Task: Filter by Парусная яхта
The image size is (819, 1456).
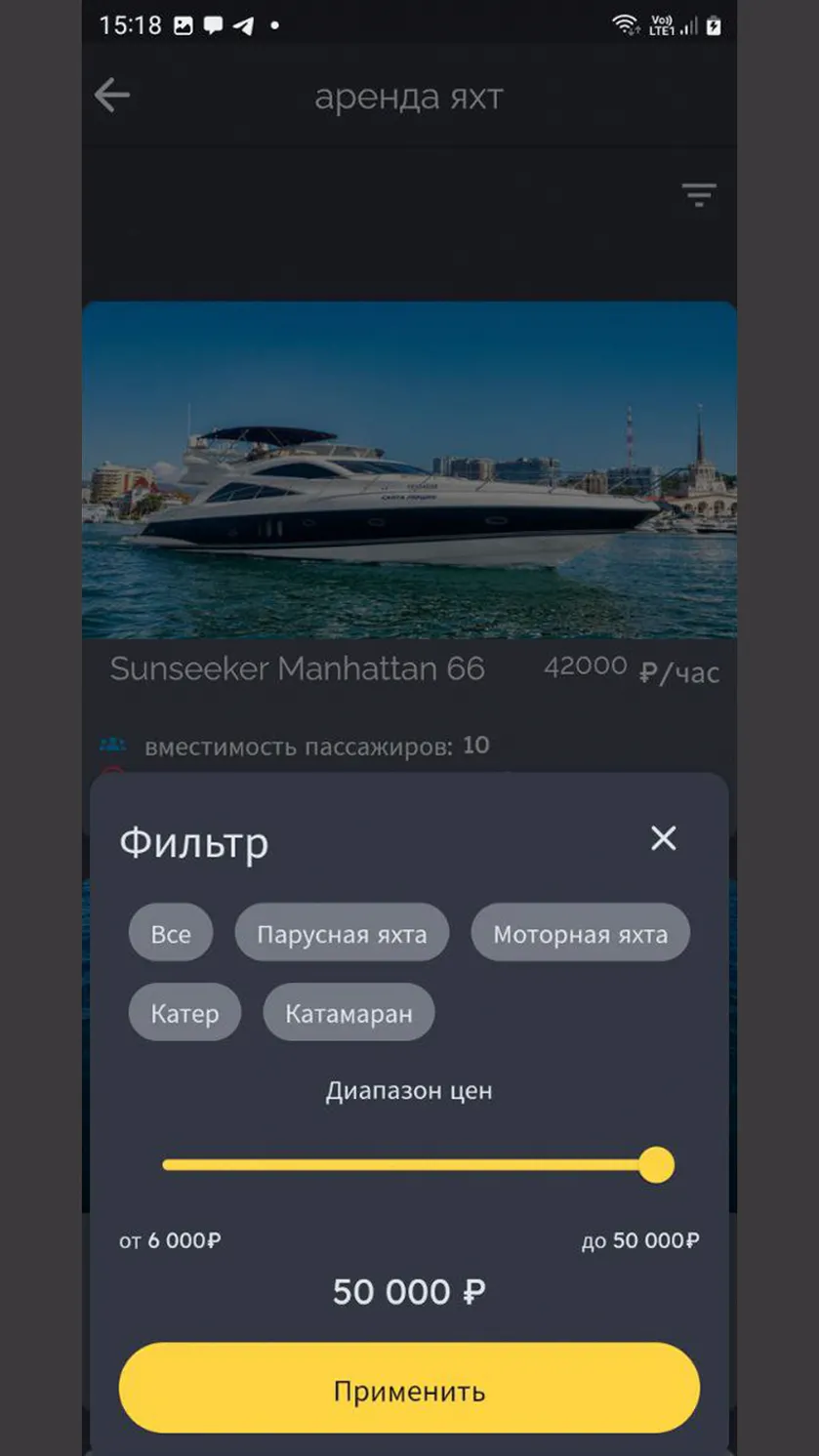Action: click(342, 934)
